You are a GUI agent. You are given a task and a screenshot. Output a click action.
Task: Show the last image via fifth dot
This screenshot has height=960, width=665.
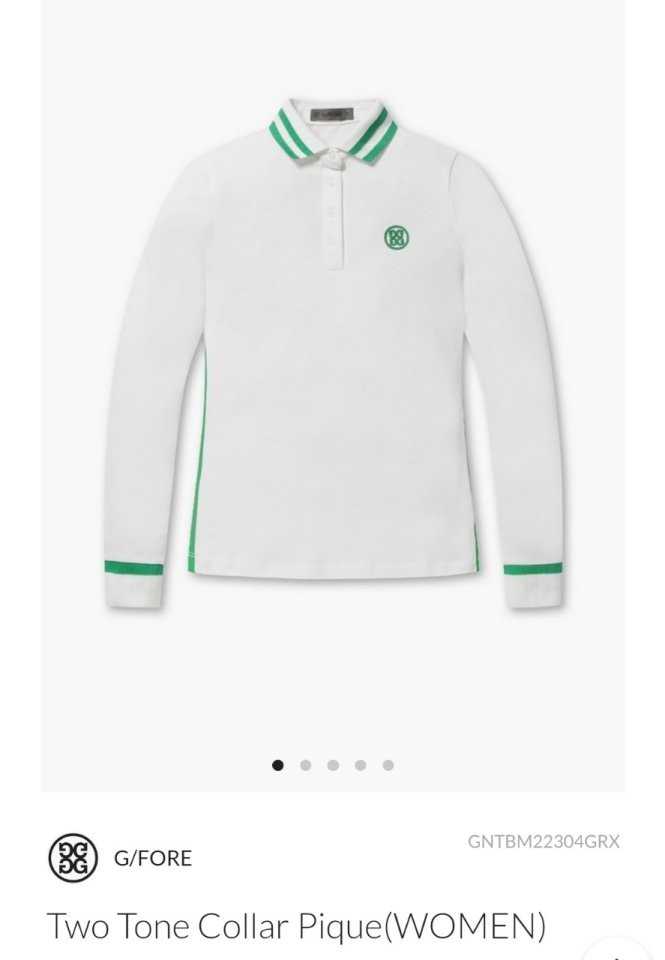[388, 765]
